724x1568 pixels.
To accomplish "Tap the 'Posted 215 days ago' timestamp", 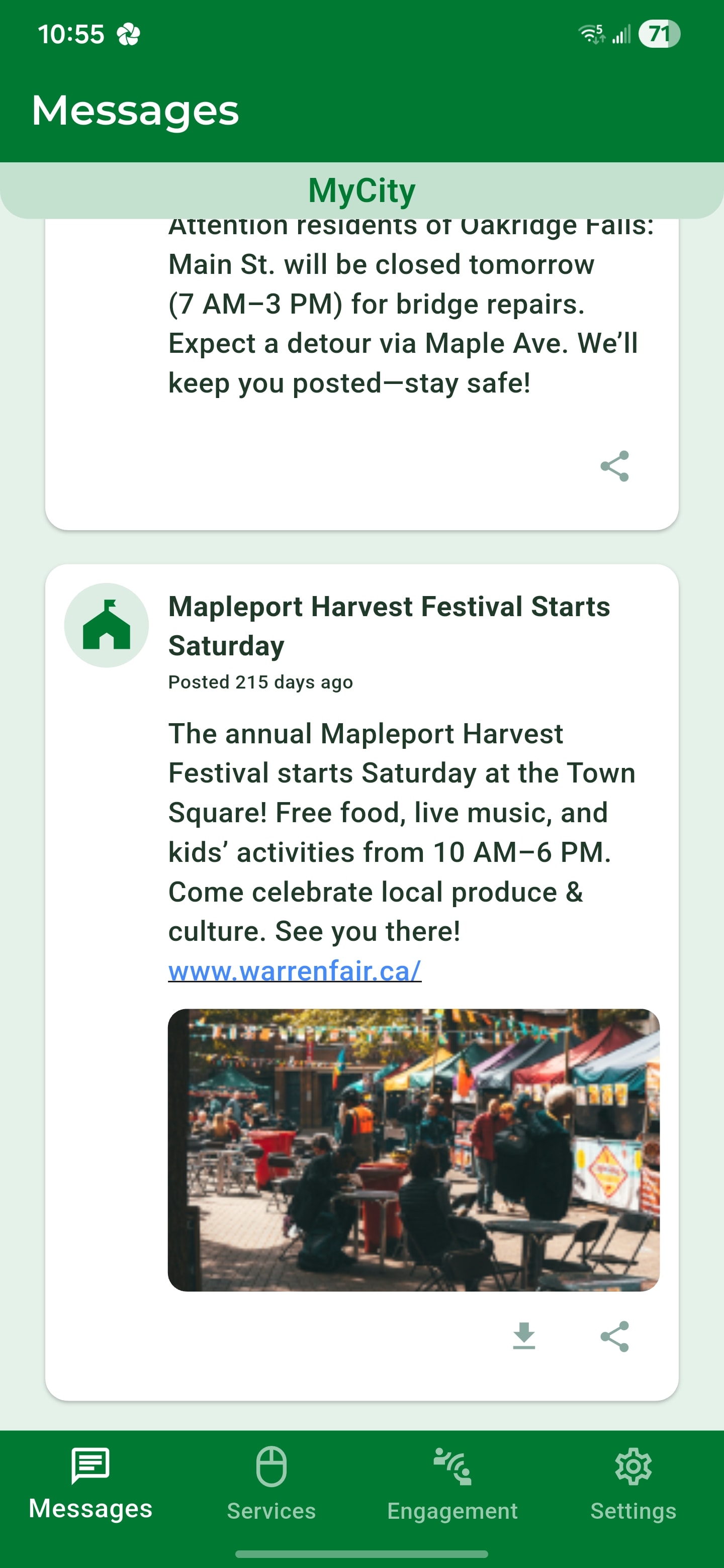I will coord(260,682).
